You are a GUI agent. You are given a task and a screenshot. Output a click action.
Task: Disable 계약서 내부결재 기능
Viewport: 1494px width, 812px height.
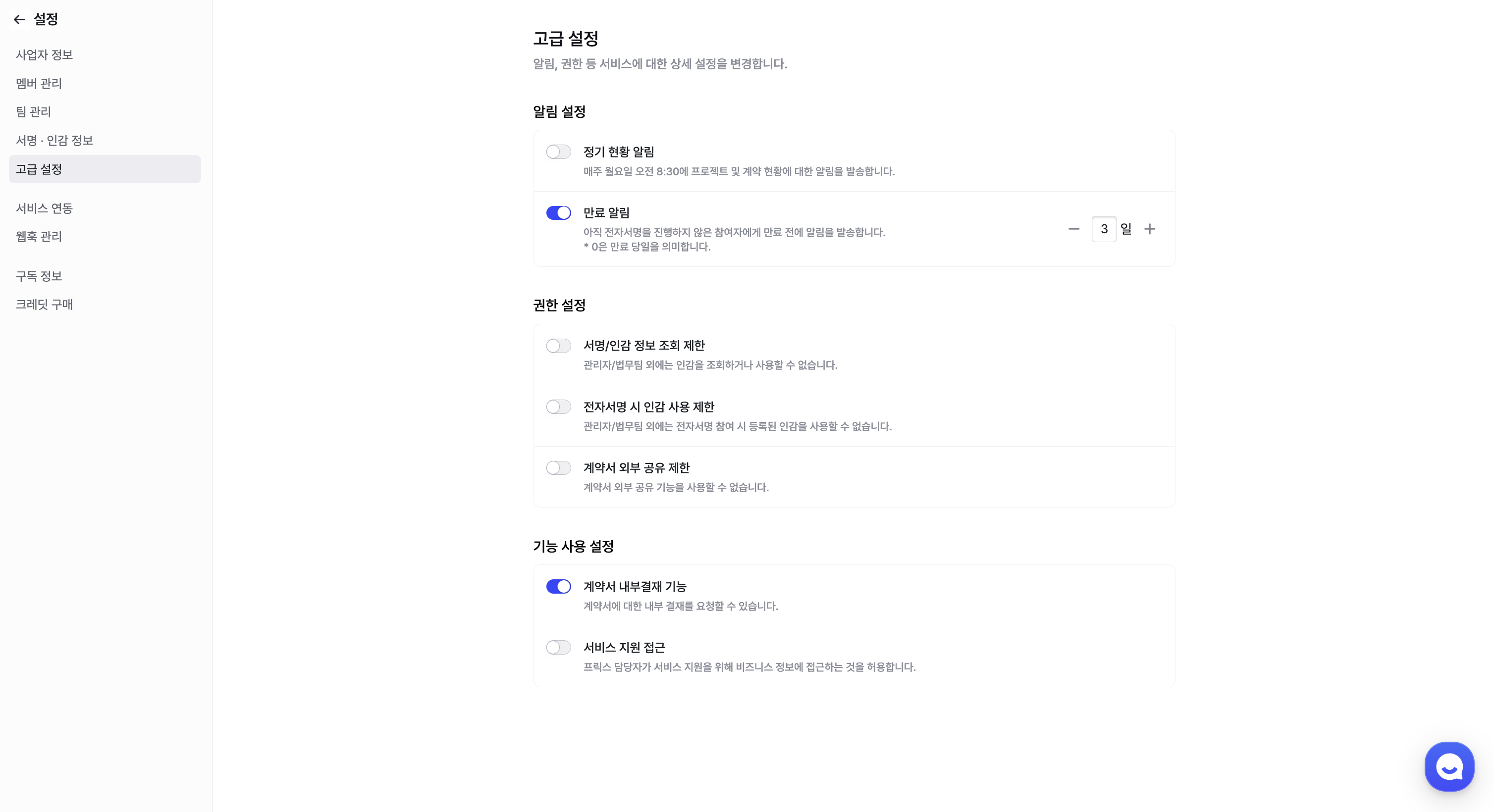tap(558, 587)
